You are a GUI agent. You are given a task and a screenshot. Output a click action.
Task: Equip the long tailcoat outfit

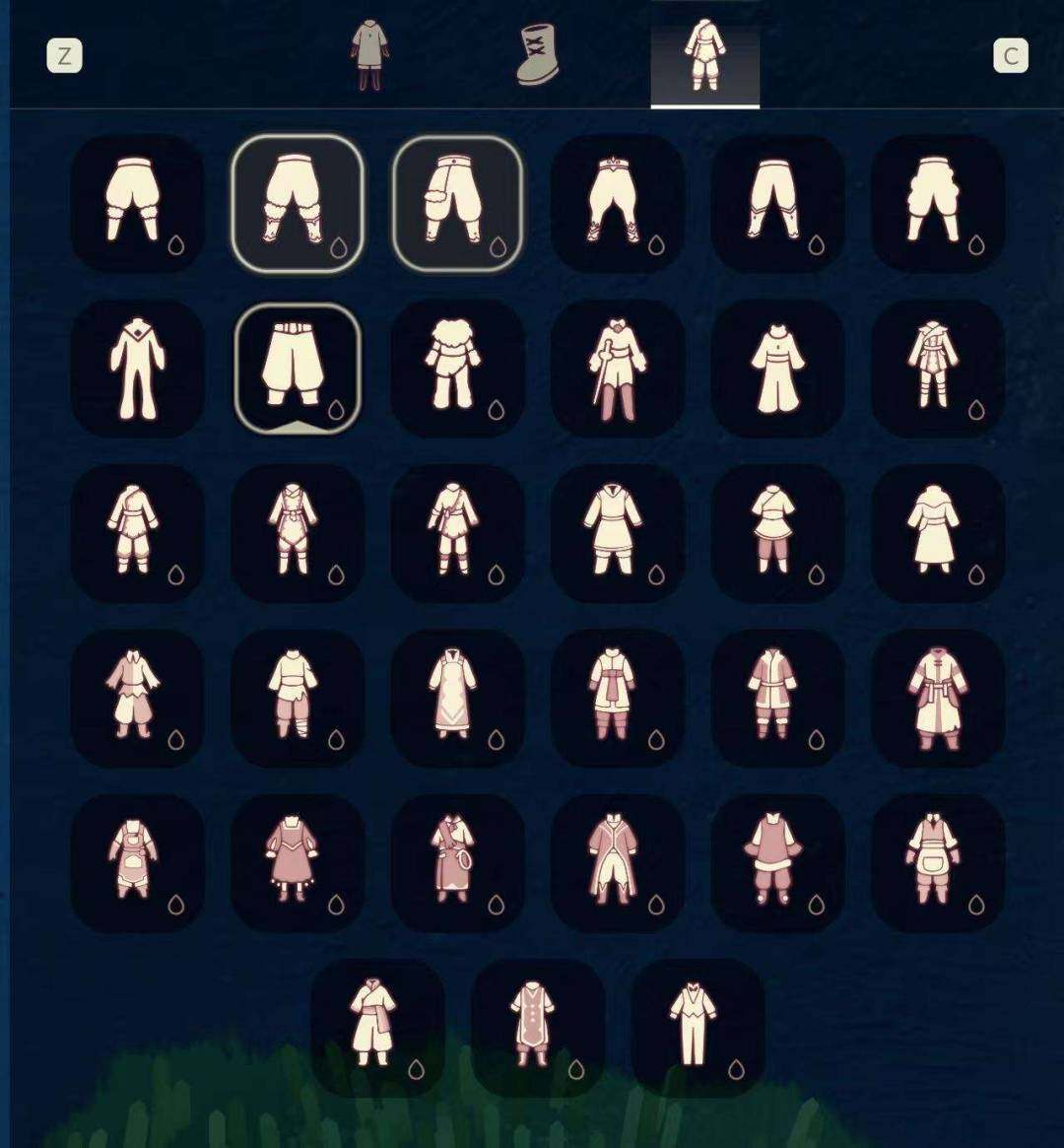point(618,862)
